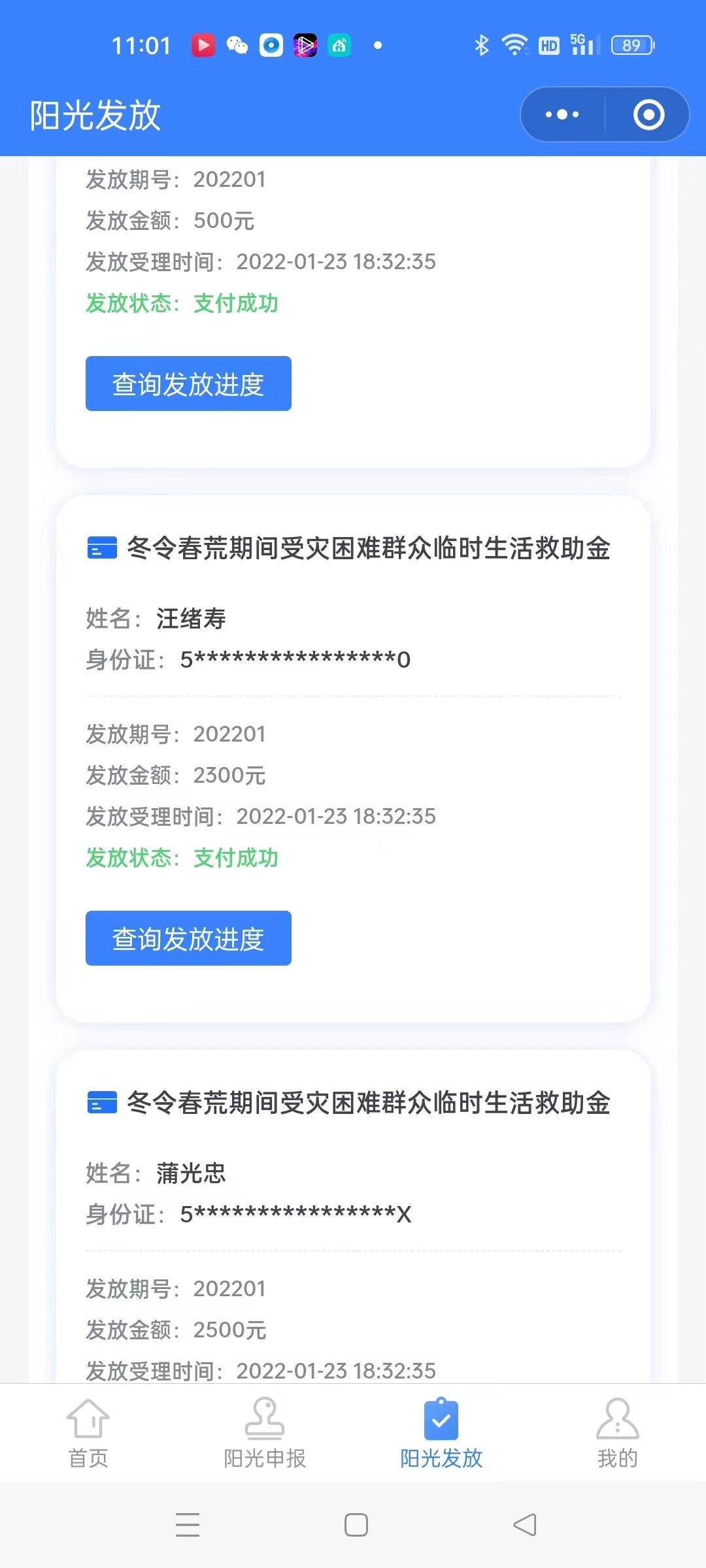Select the 阳光发放 tab
The image size is (706, 1568).
[x=441, y=1433]
